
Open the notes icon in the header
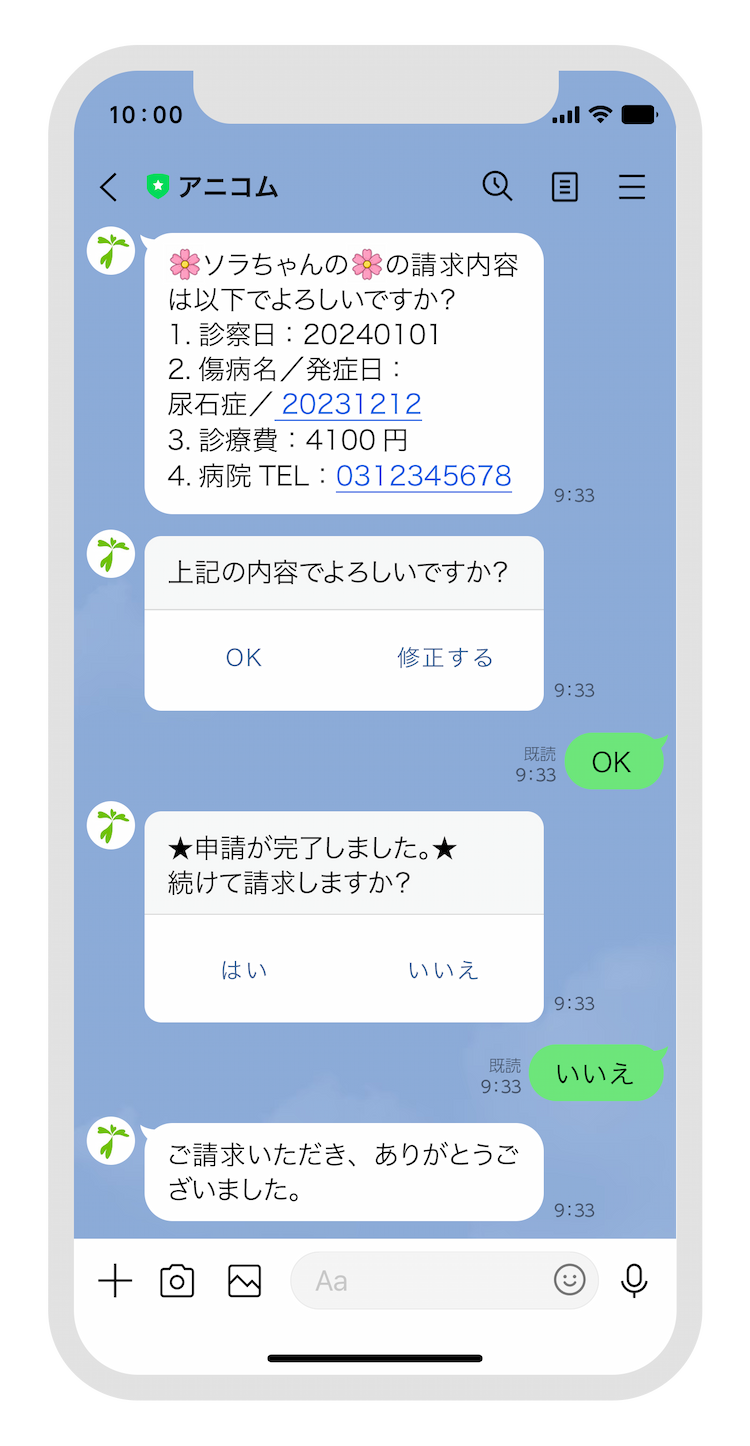[x=565, y=187]
